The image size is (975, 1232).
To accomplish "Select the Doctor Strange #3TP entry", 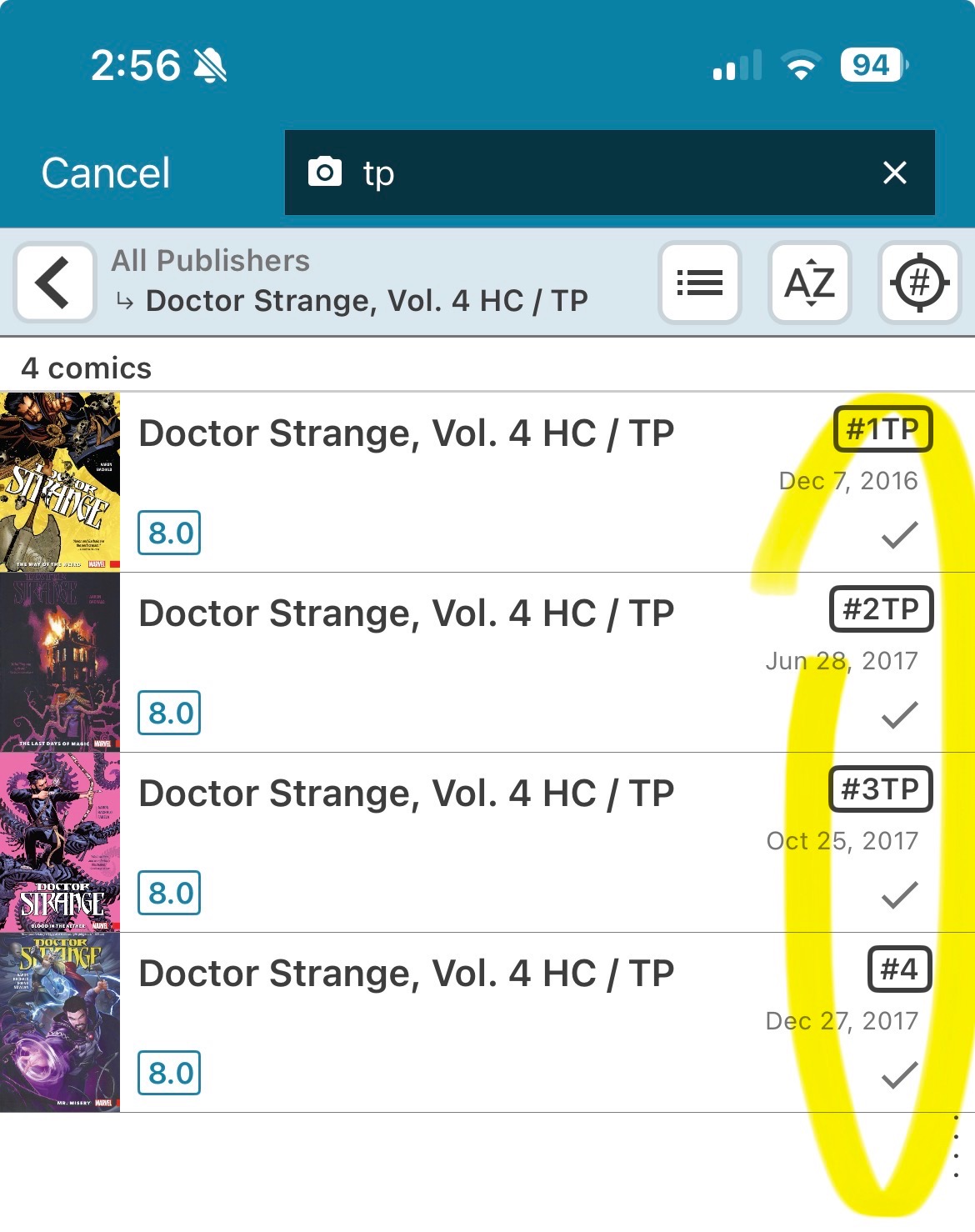I will click(x=406, y=842).
